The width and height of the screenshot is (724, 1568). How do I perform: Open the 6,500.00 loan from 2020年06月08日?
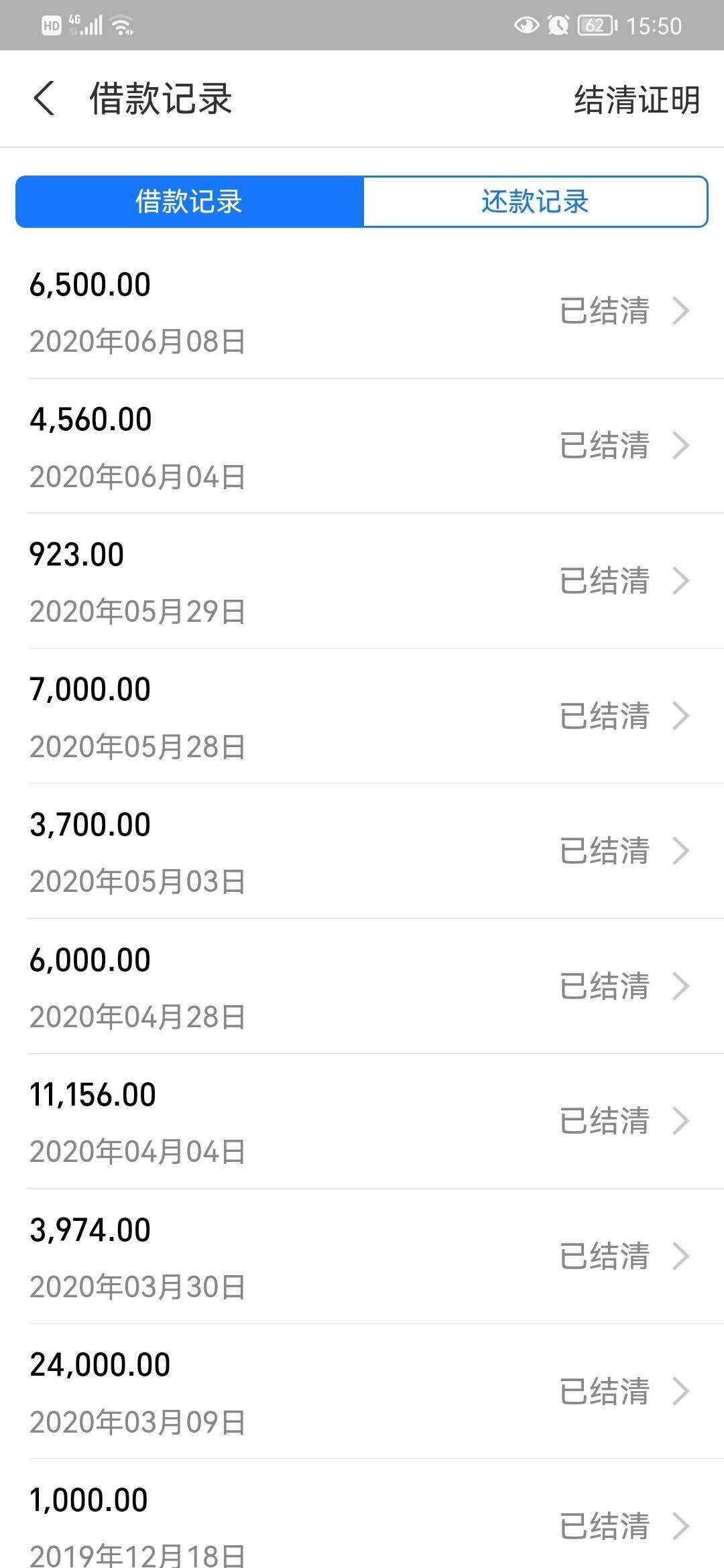pyautogui.click(x=362, y=312)
